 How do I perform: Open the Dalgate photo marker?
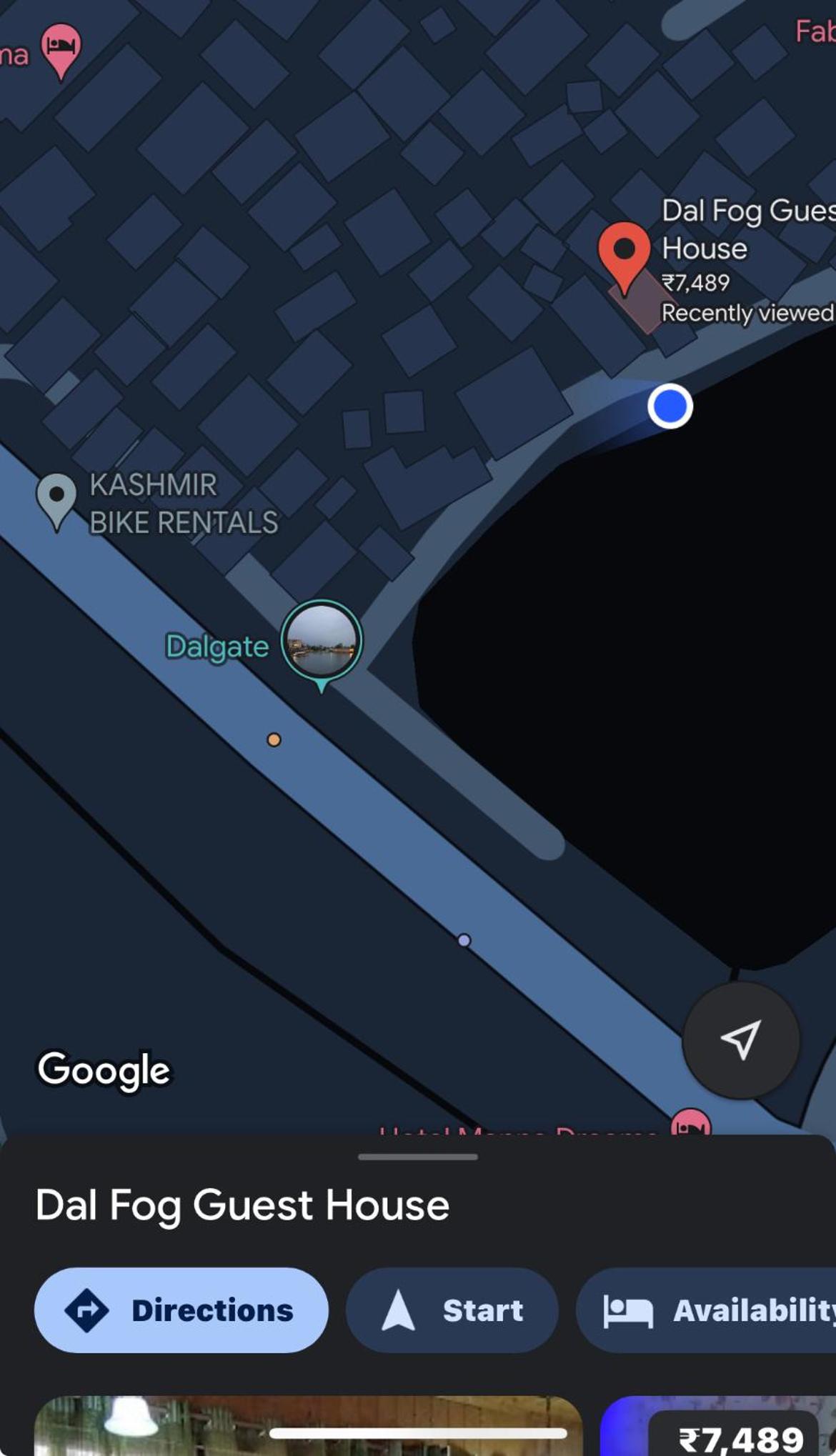(322, 641)
